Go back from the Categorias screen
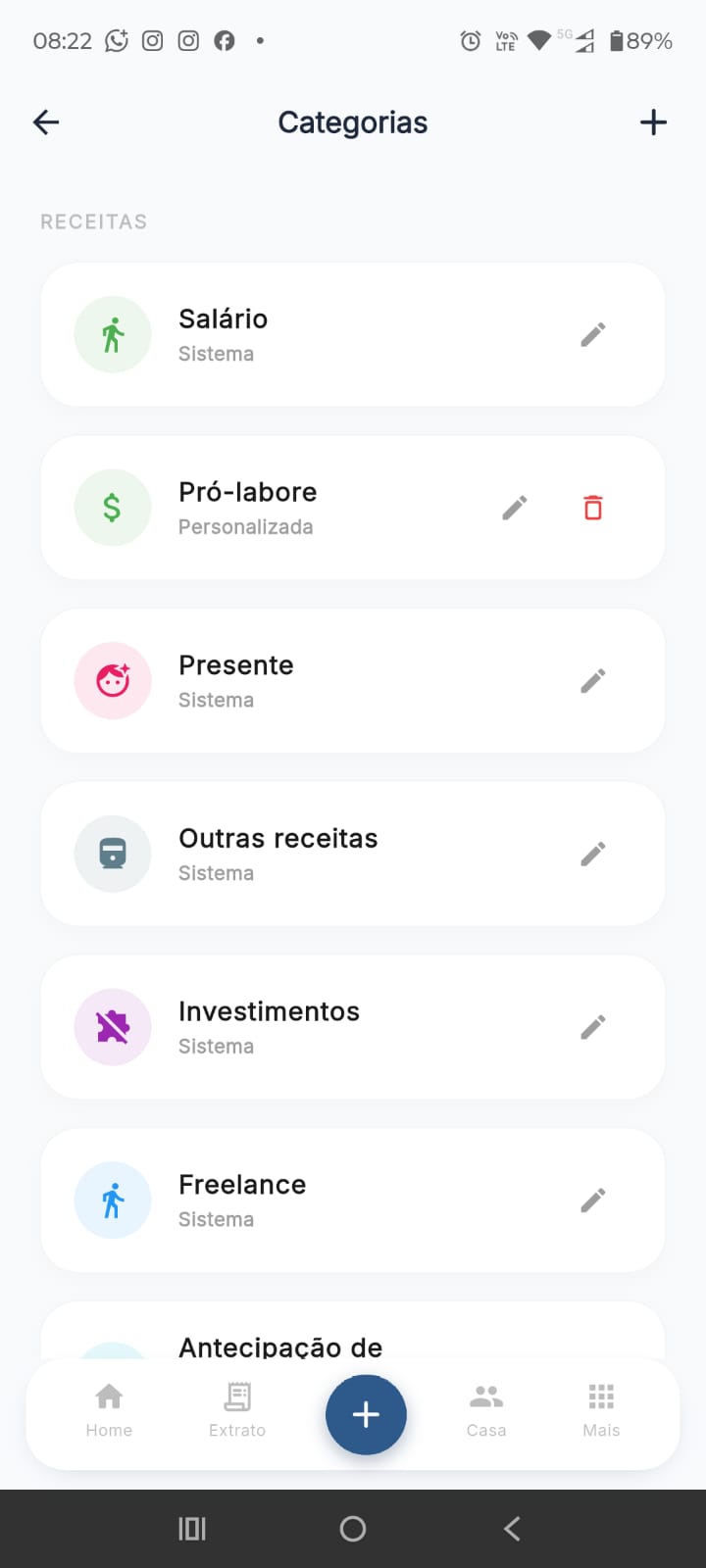The height and width of the screenshot is (1568, 706). (46, 122)
